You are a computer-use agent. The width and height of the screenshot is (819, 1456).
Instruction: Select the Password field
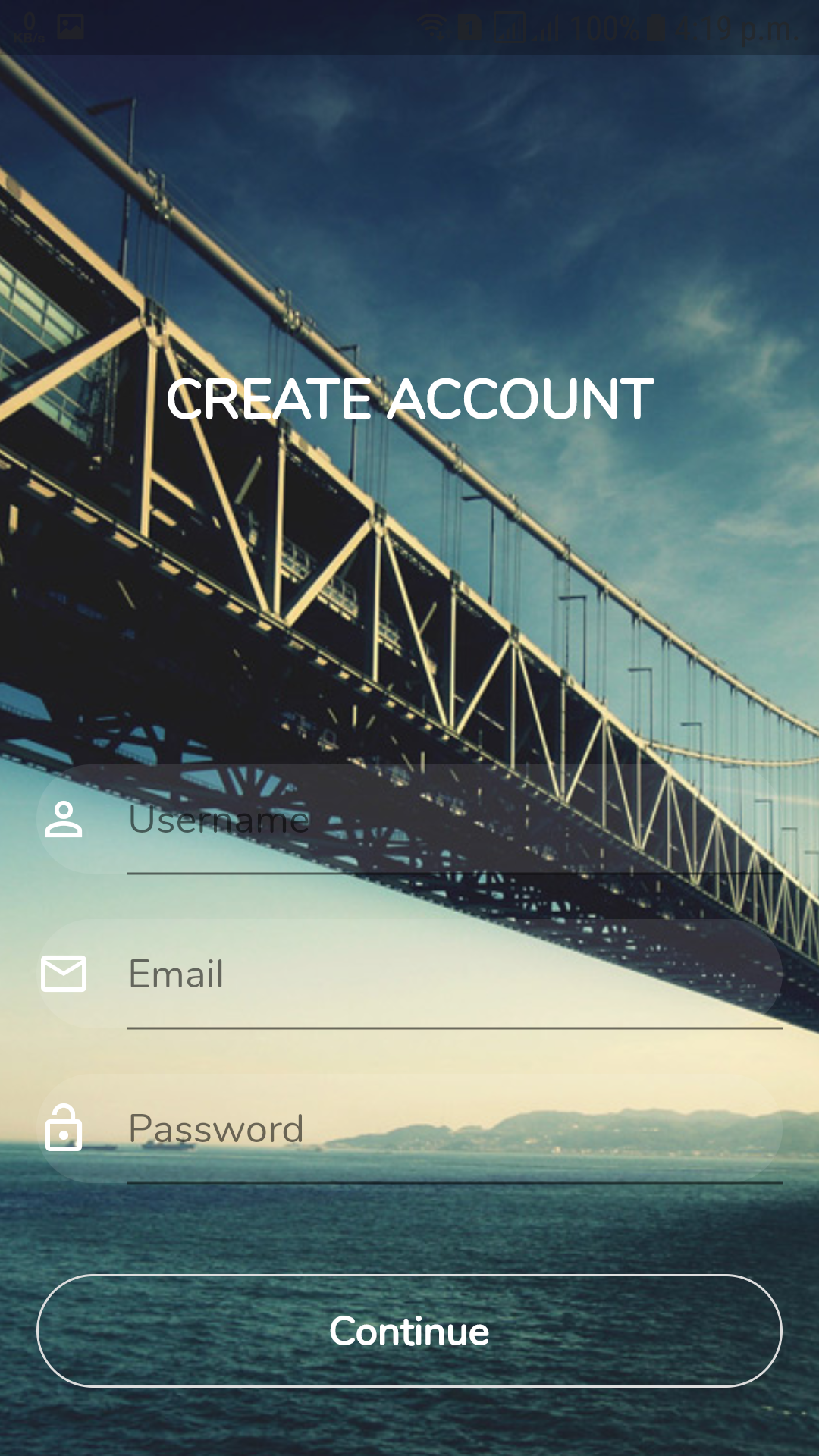coord(453,1129)
